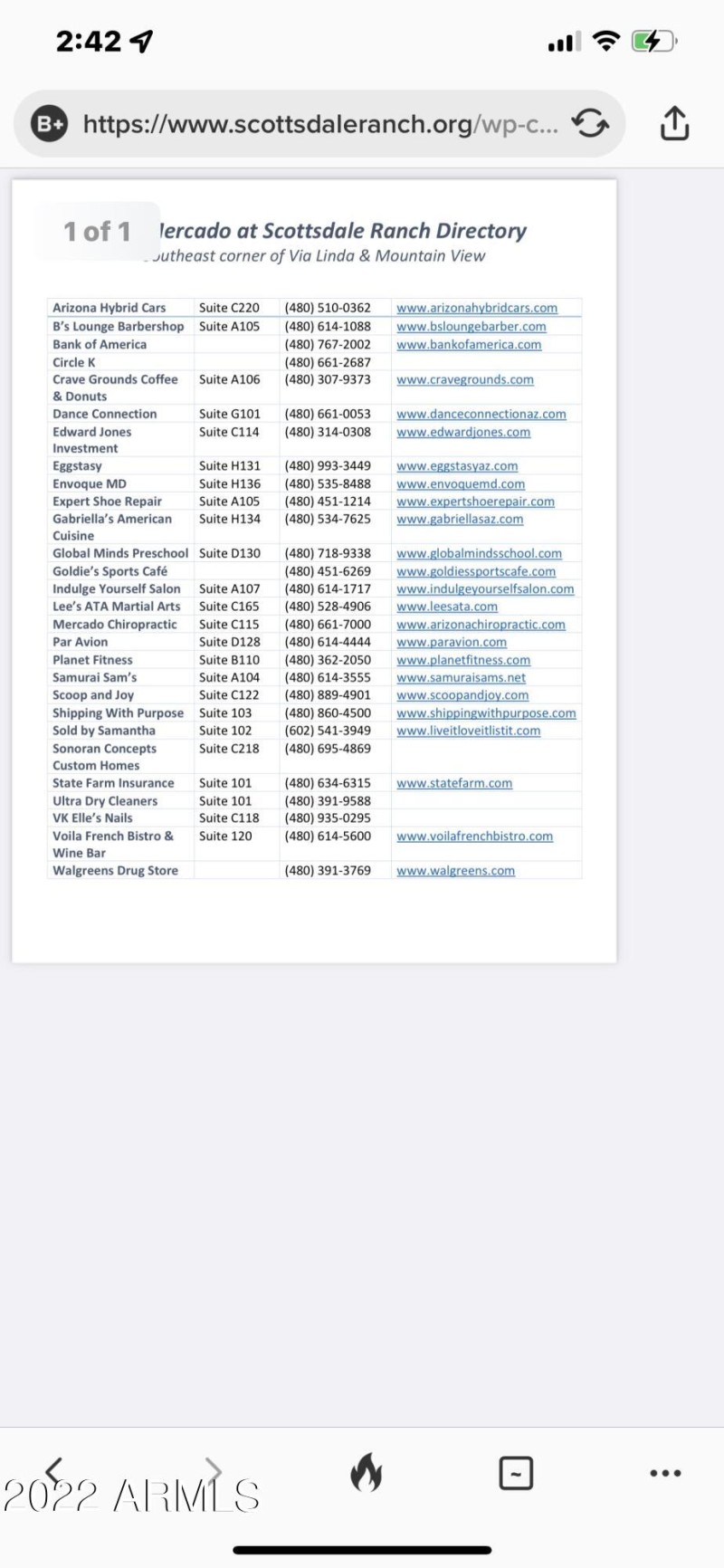Open the www.samuraisams.net link

(461, 678)
